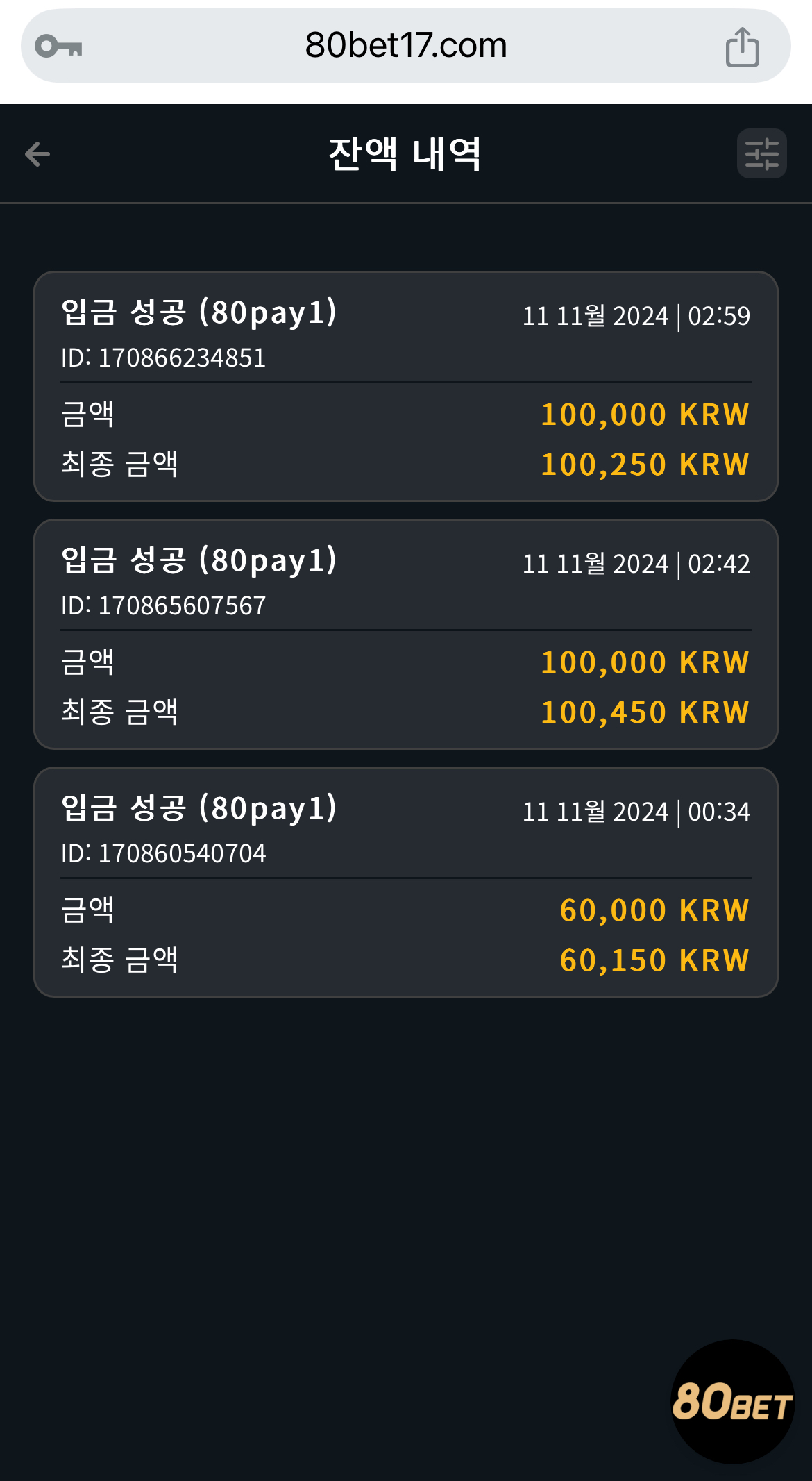The height and width of the screenshot is (1481, 812).
Task: Go back using the left arrow
Action: 37,153
